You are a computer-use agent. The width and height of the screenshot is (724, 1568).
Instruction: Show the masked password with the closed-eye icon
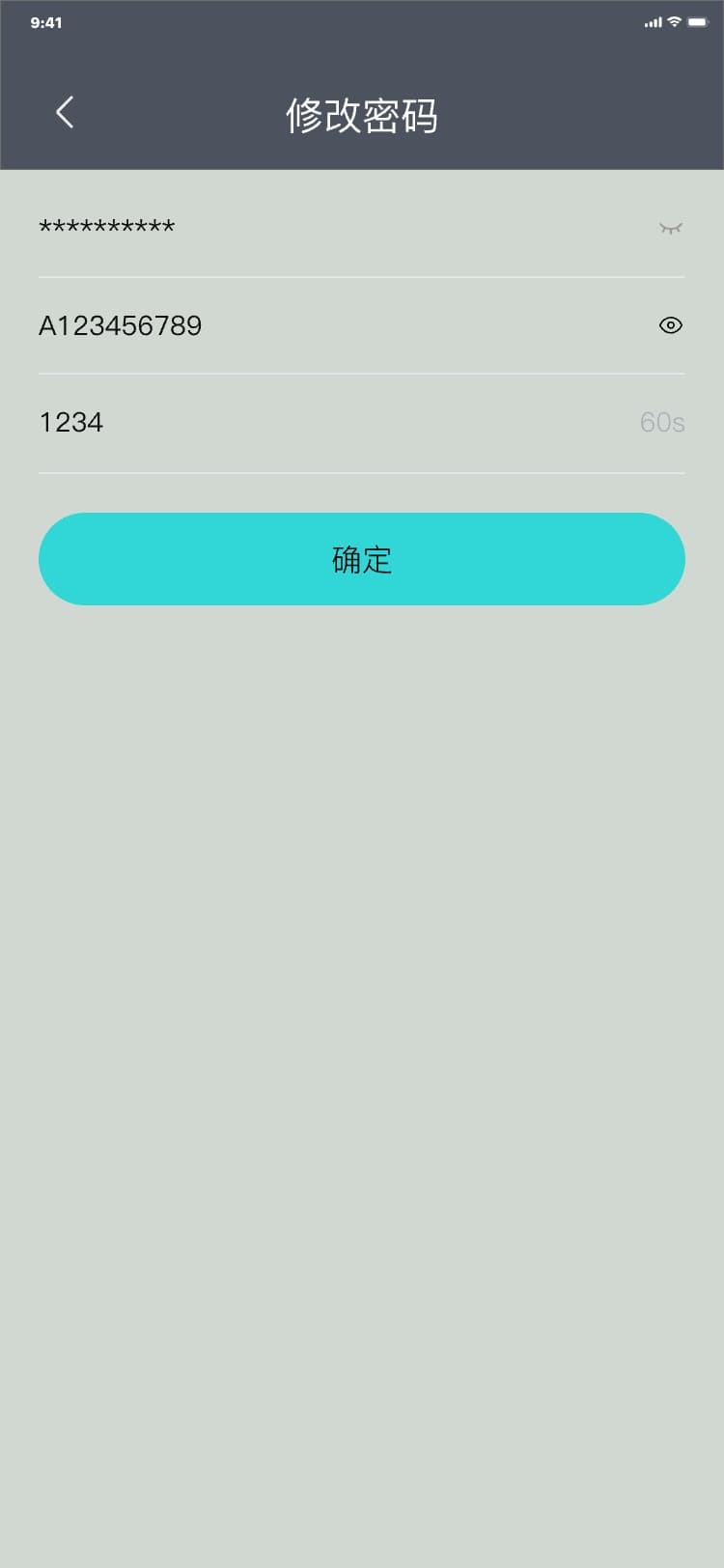(670, 228)
